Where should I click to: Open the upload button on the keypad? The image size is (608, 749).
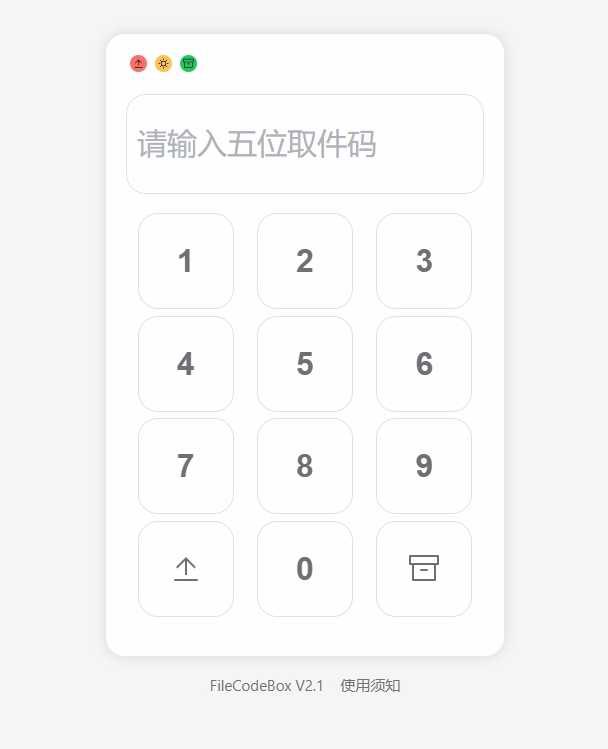coord(186,569)
